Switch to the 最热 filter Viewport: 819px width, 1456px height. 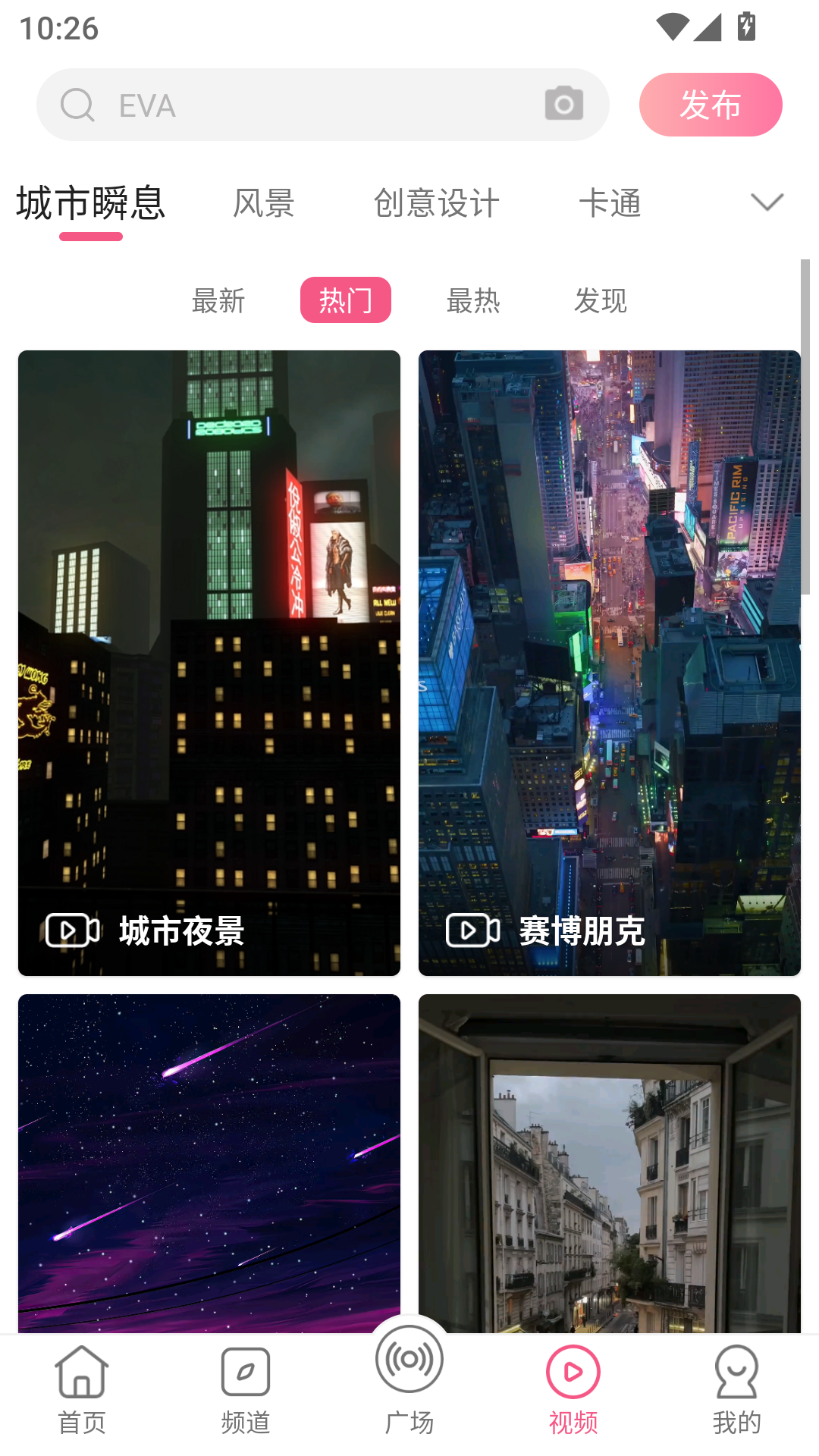pos(473,301)
